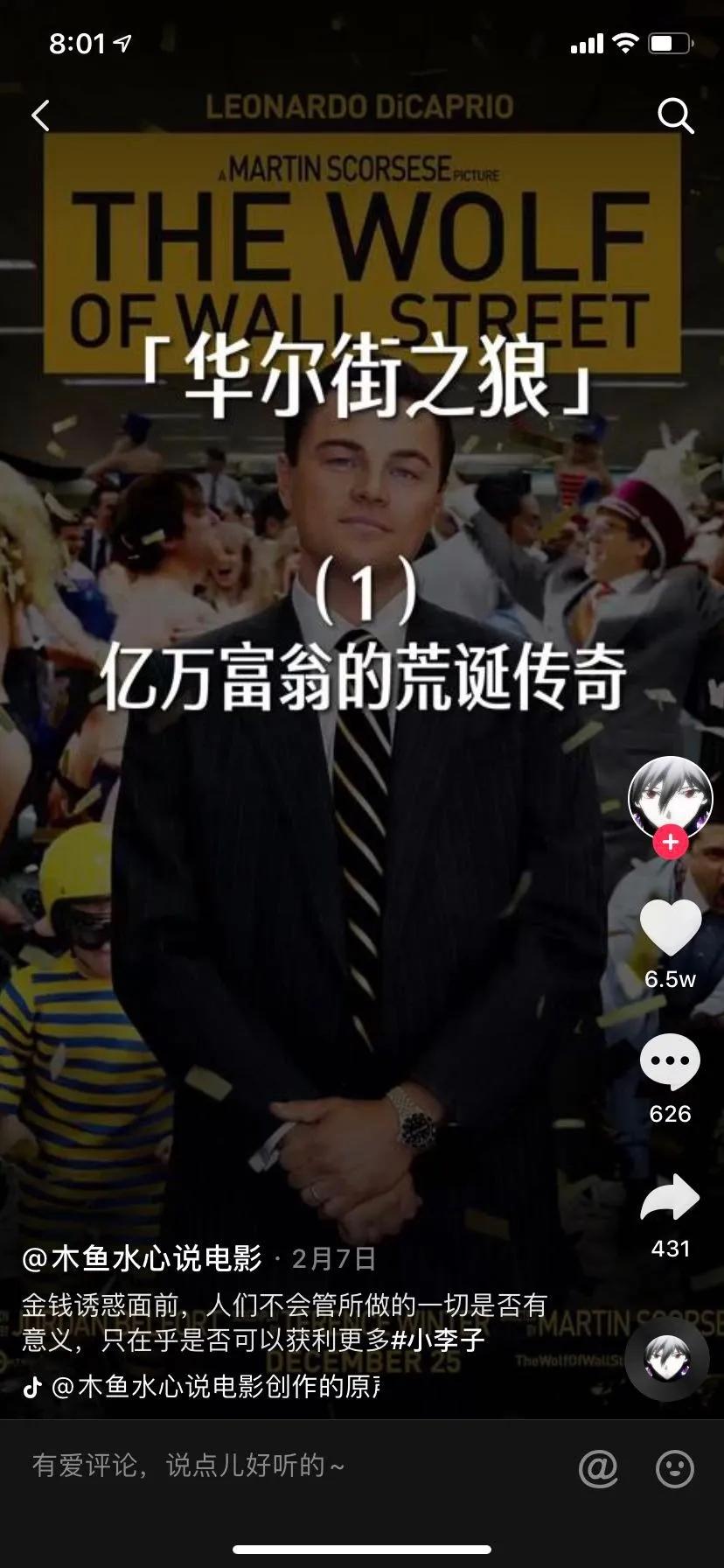This screenshot has height=1568, width=724.
Task: Open the 626 comments
Action: tap(671, 1061)
